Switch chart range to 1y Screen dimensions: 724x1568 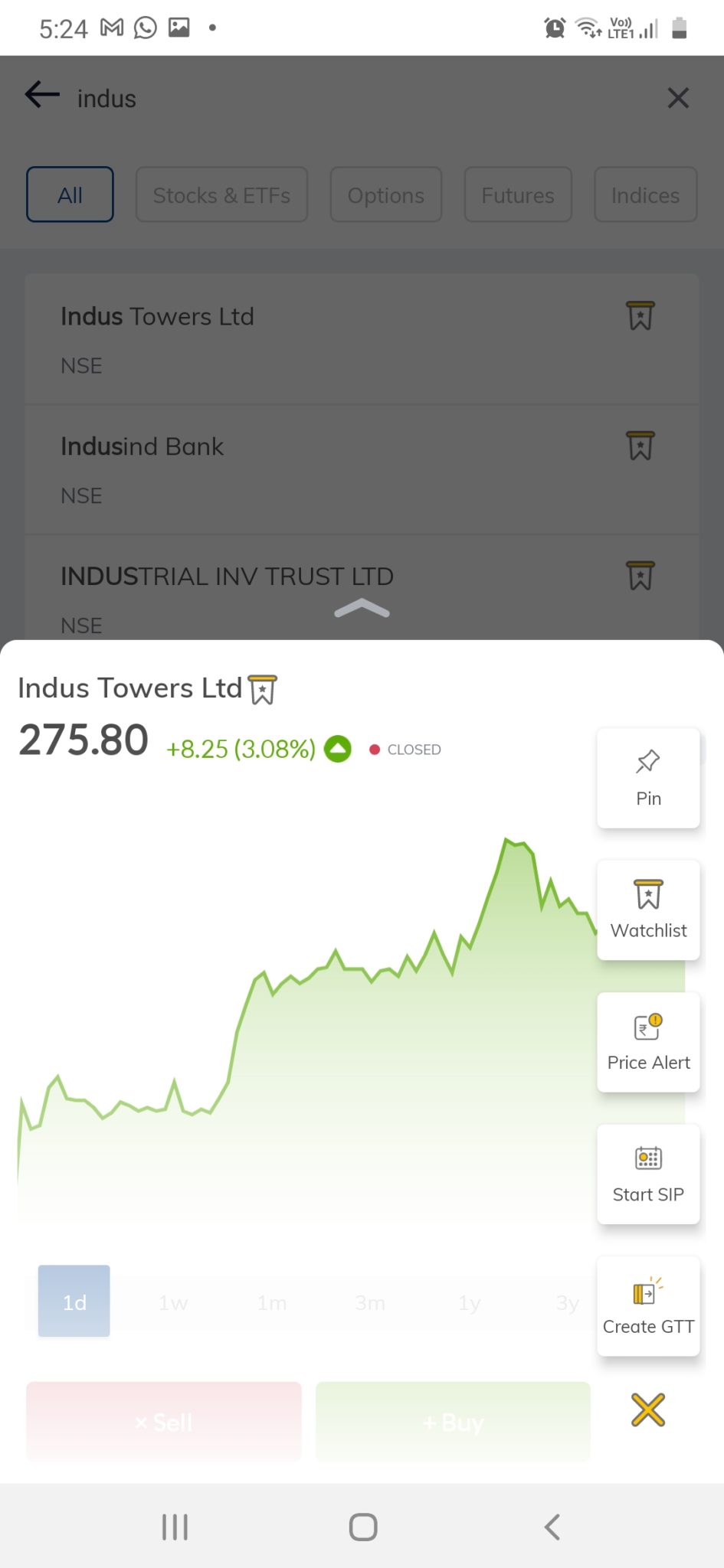[x=468, y=1302]
